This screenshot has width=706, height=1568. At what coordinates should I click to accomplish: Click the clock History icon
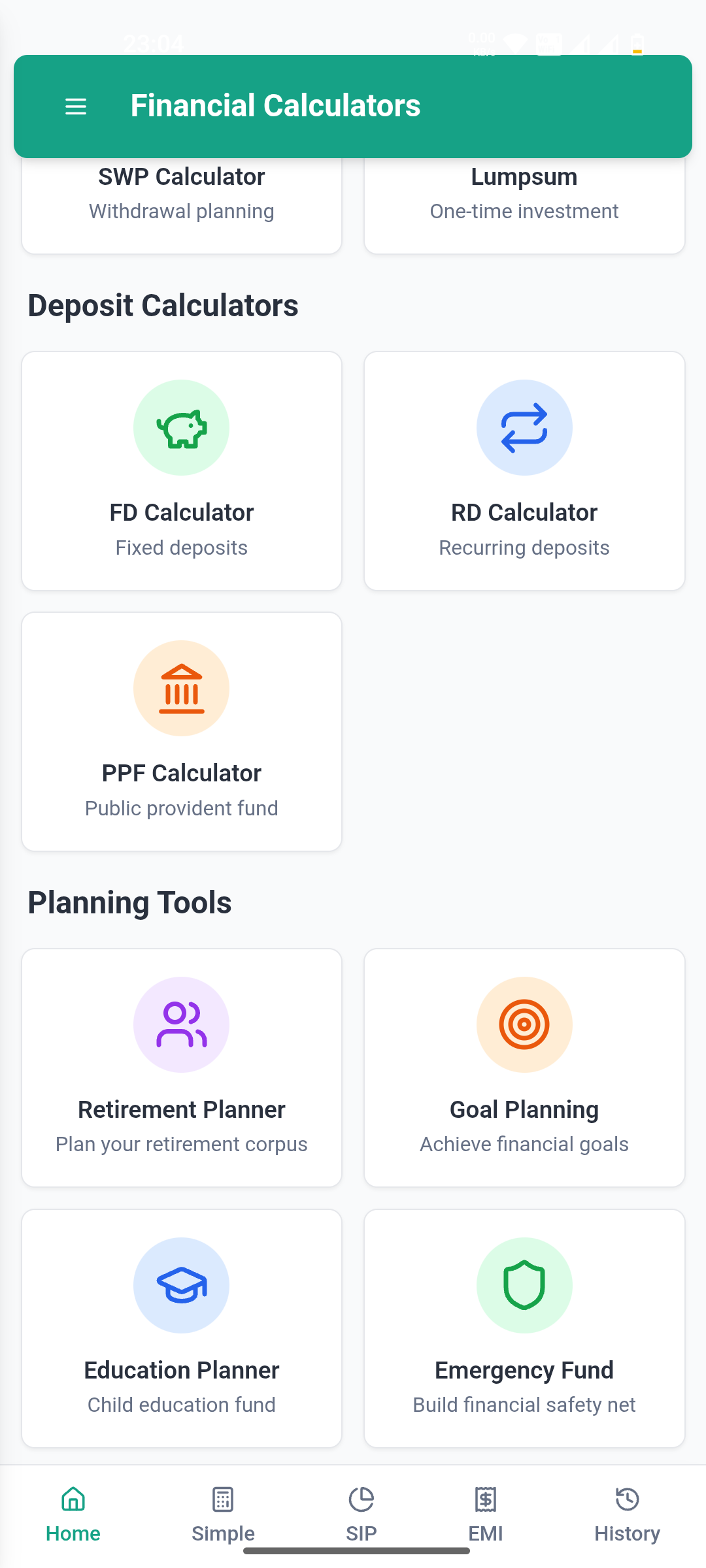[x=626, y=1499]
